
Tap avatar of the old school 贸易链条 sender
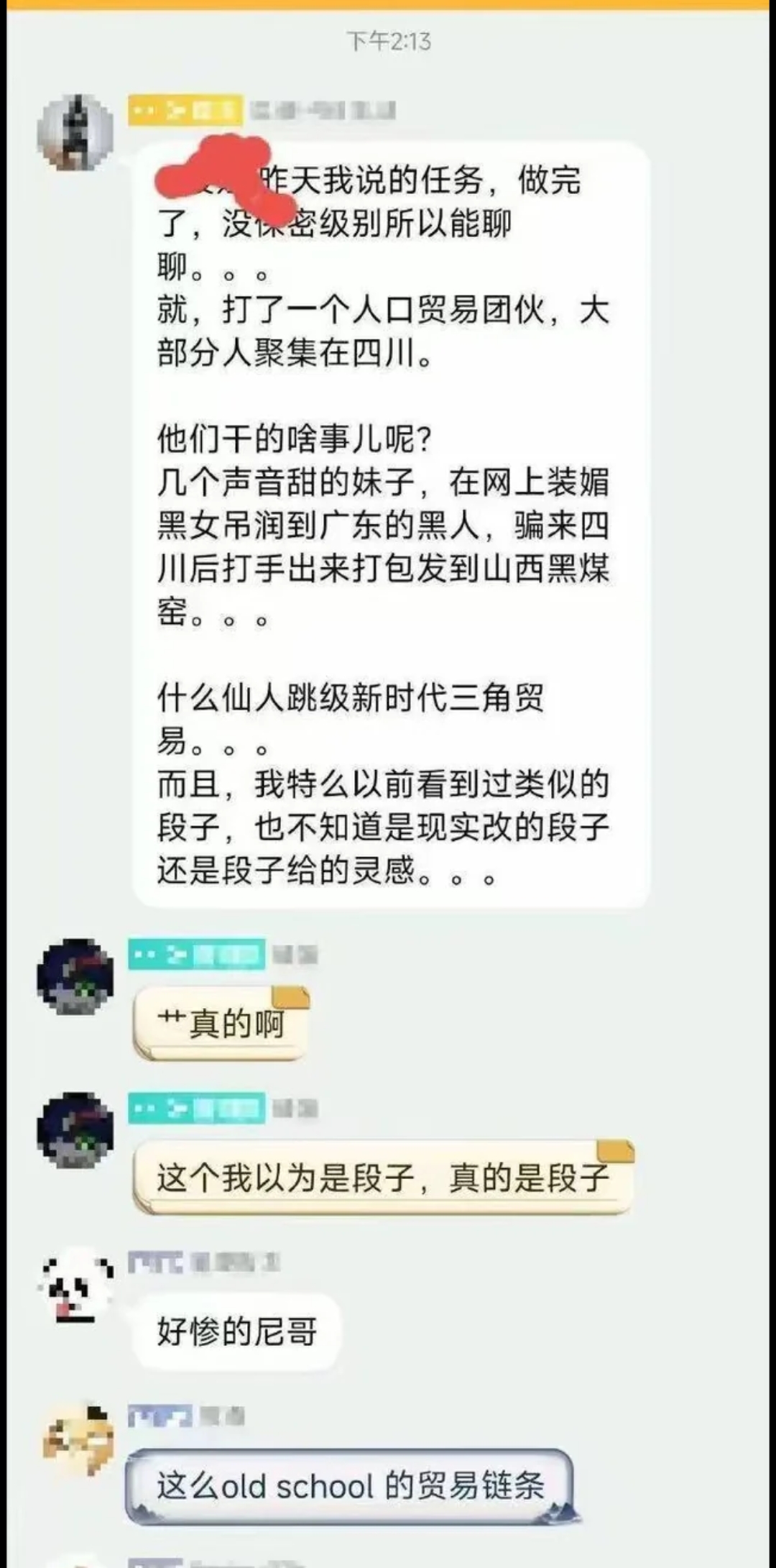[x=77, y=1441]
